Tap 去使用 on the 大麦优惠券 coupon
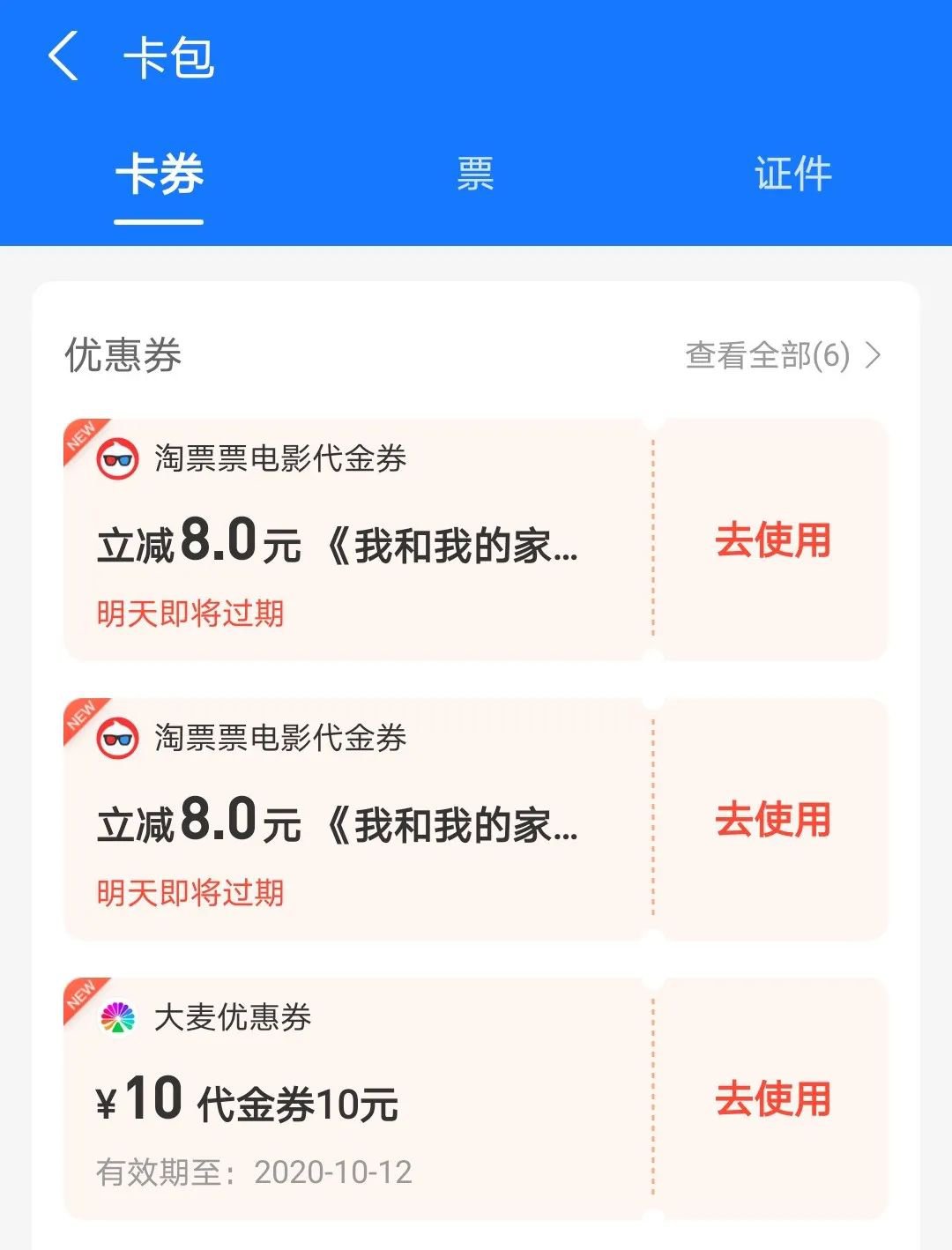 (x=772, y=1099)
